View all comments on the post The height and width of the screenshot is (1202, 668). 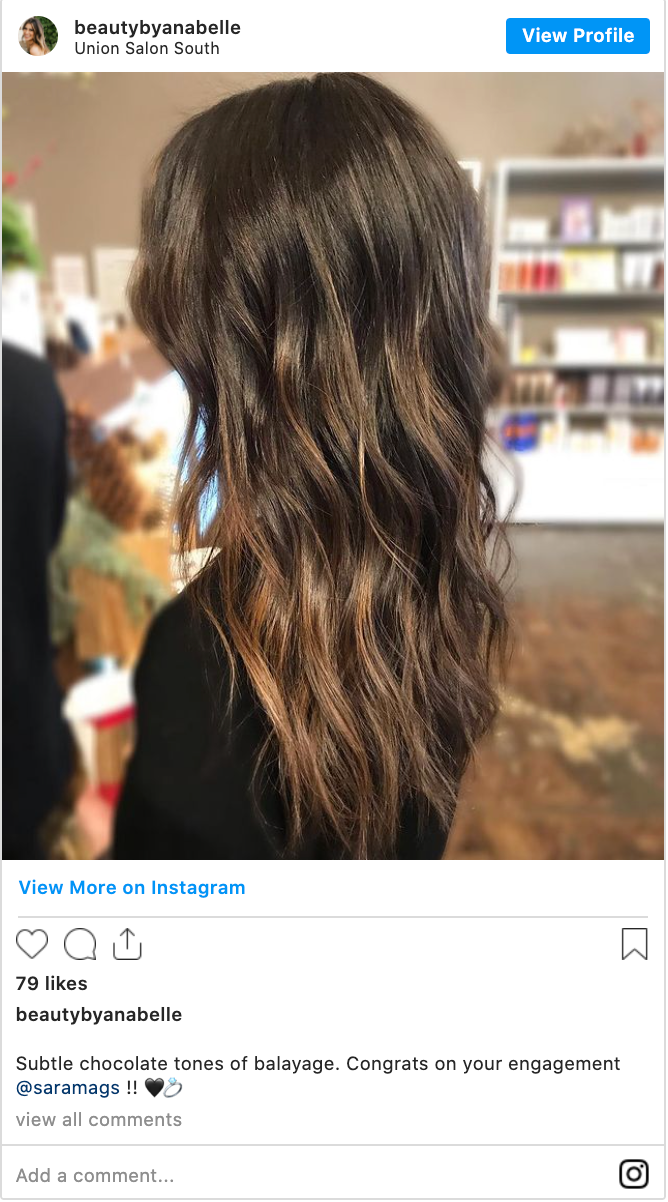click(99, 1119)
